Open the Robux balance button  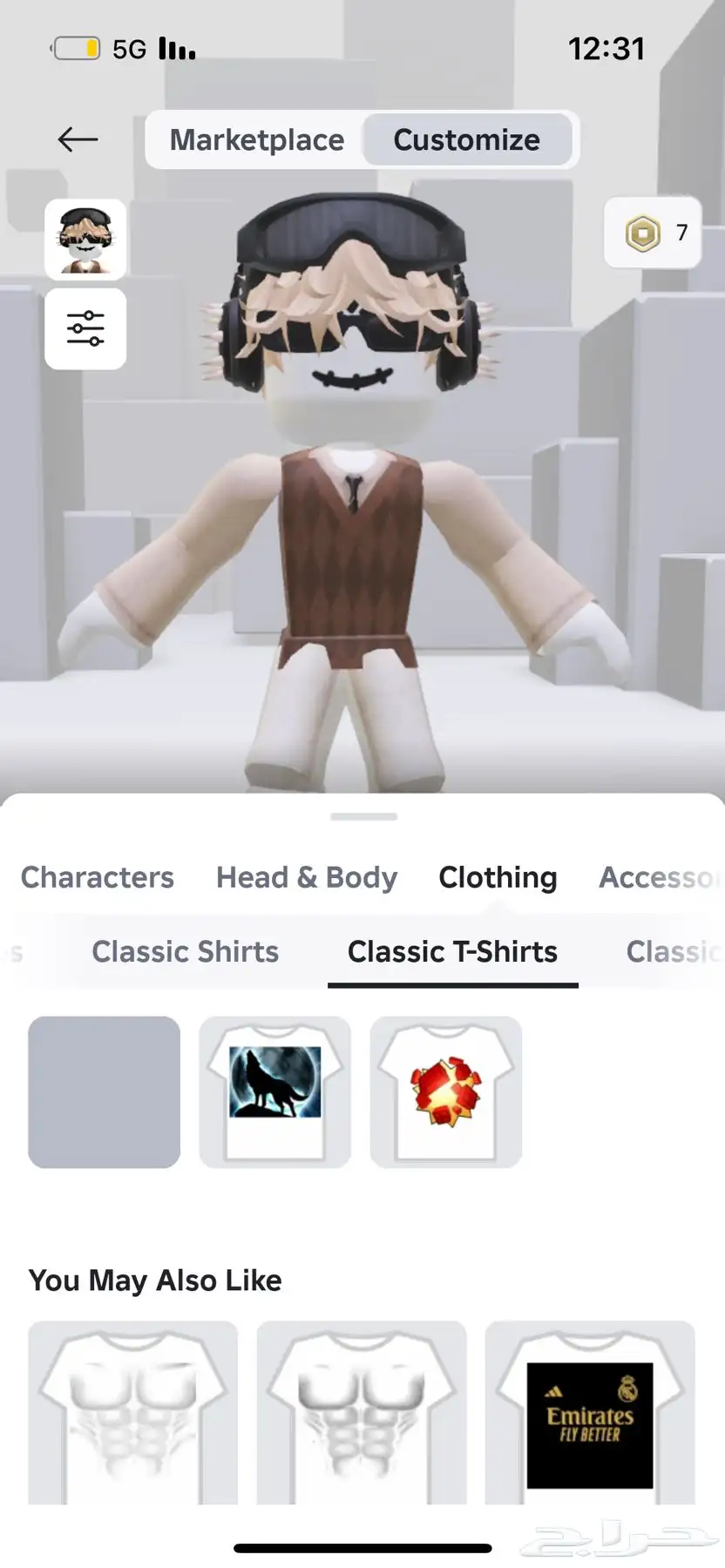point(654,233)
